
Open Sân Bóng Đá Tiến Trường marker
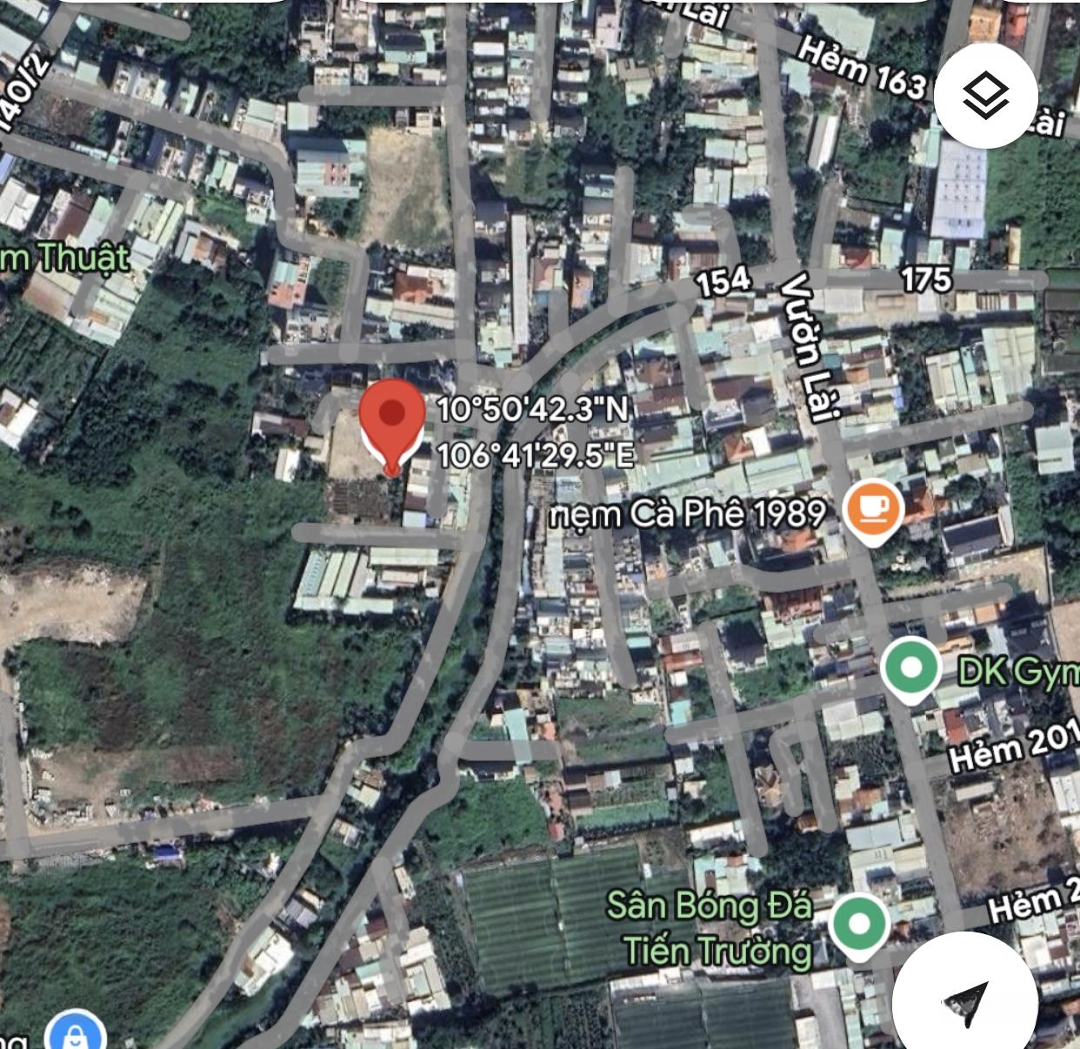coord(860,926)
